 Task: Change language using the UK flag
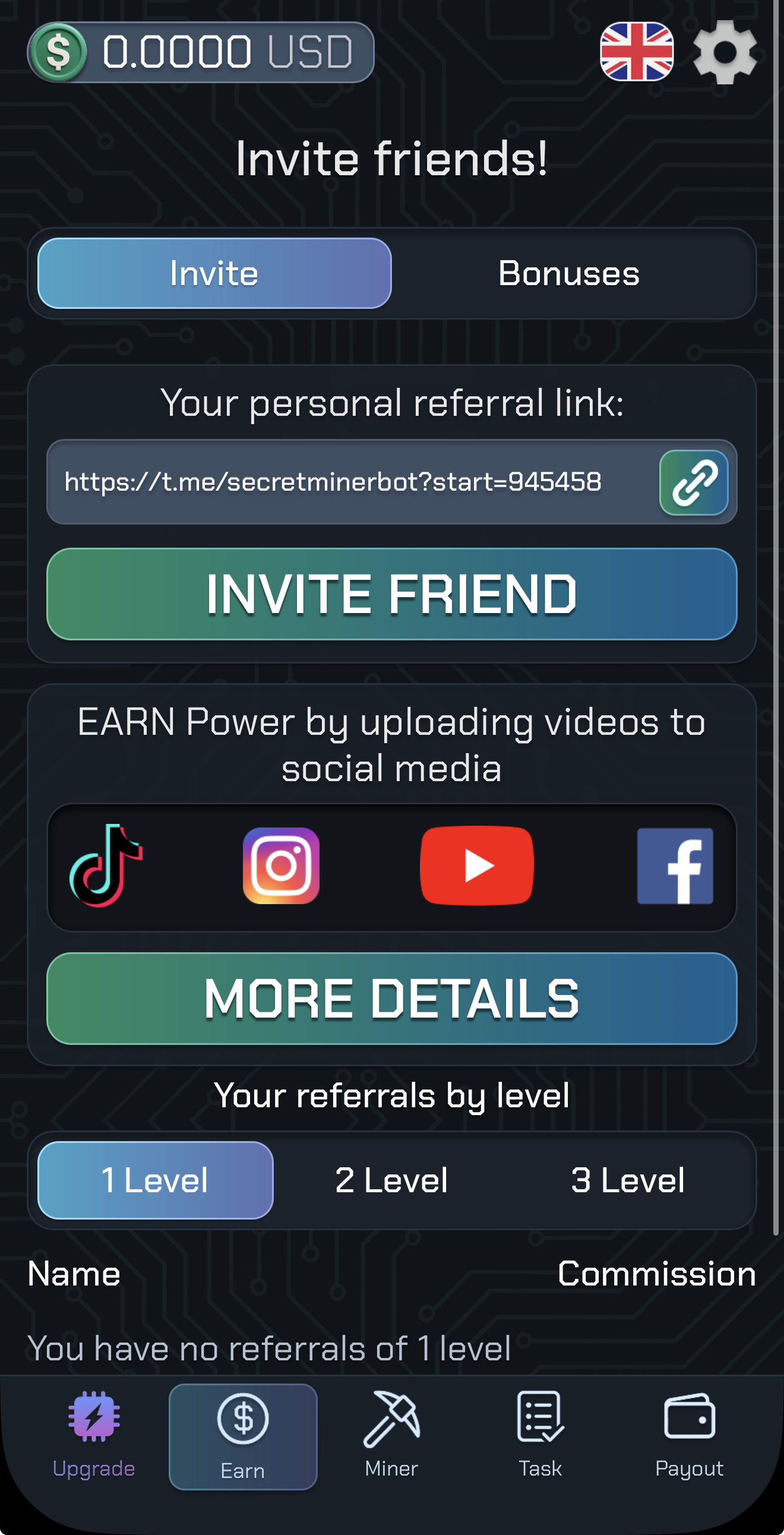coord(638,52)
